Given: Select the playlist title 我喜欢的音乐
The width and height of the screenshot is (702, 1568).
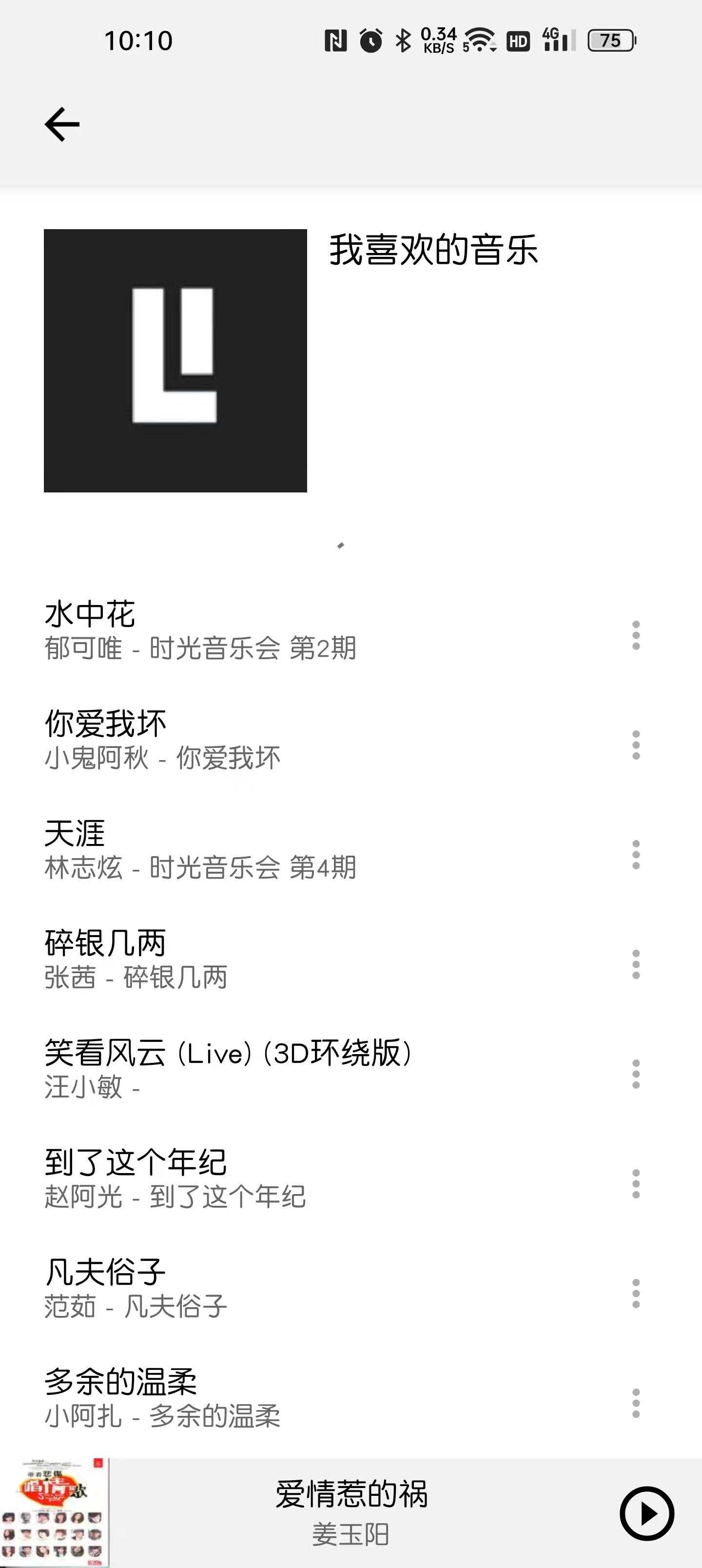Looking at the screenshot, I should click(433, 252).
